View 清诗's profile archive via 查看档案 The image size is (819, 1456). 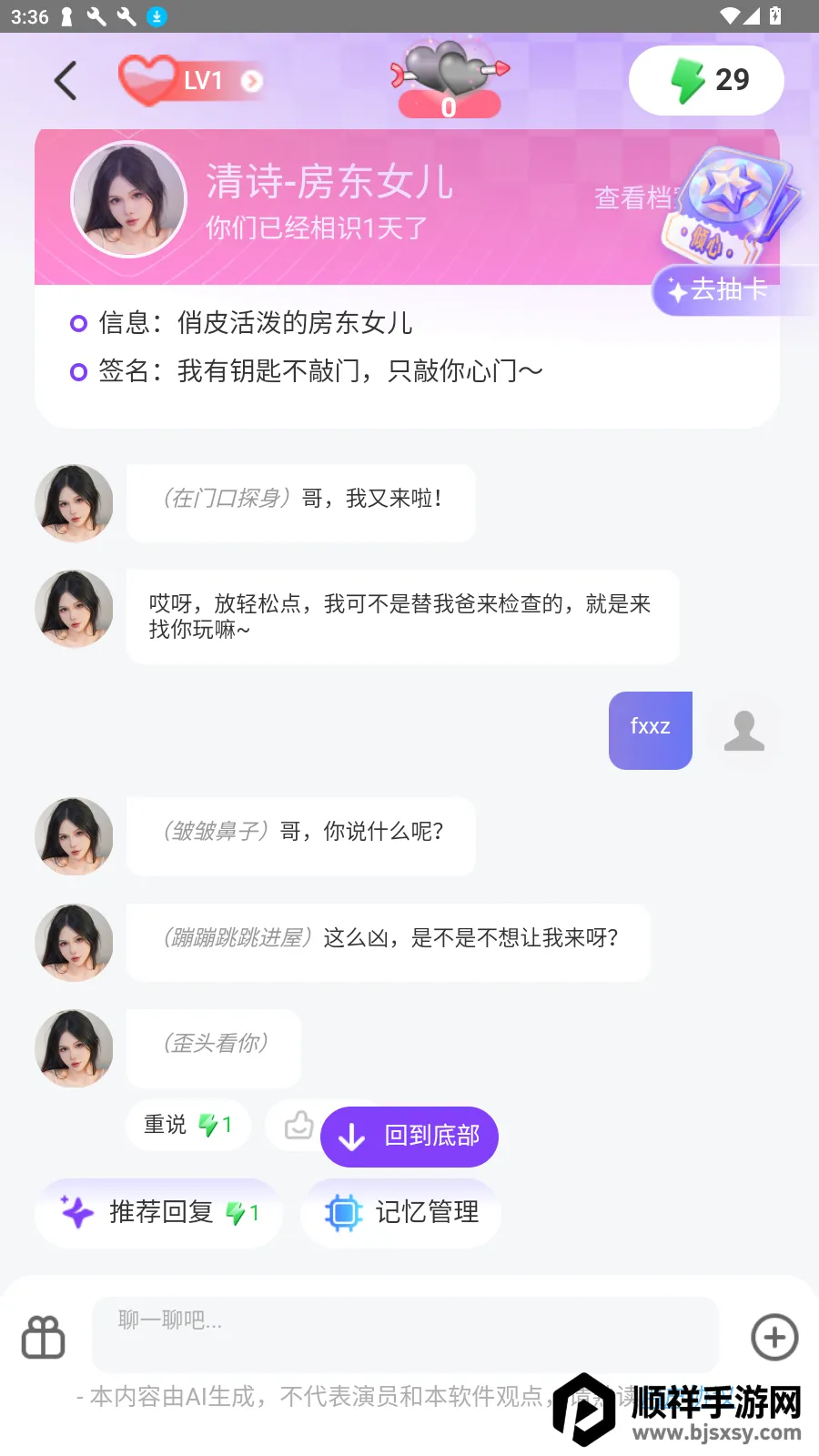[635, 197]
